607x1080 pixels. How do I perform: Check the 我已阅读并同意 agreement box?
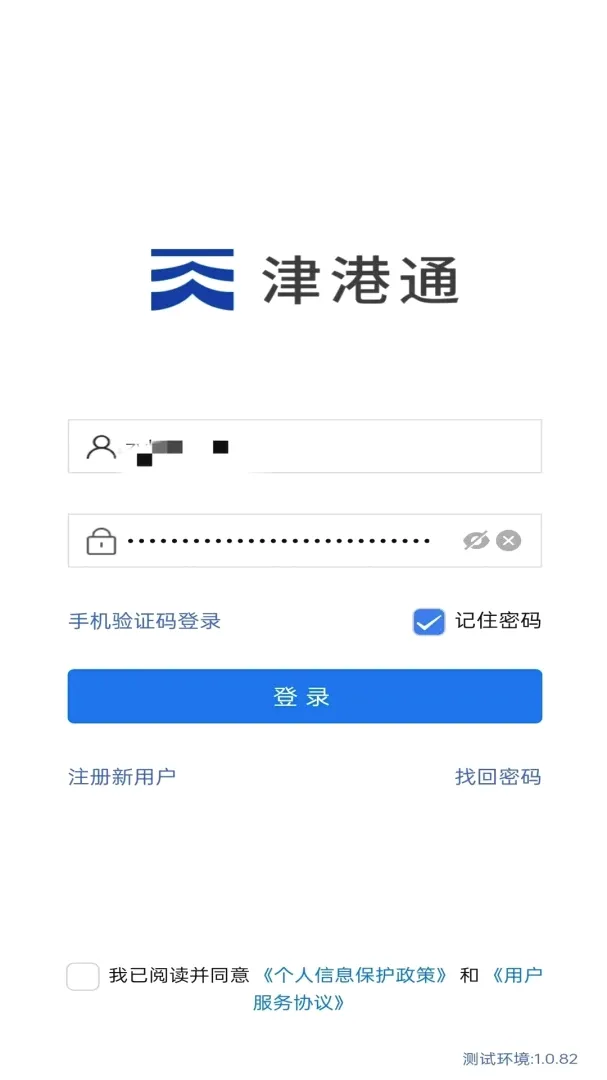coord(83,976)
